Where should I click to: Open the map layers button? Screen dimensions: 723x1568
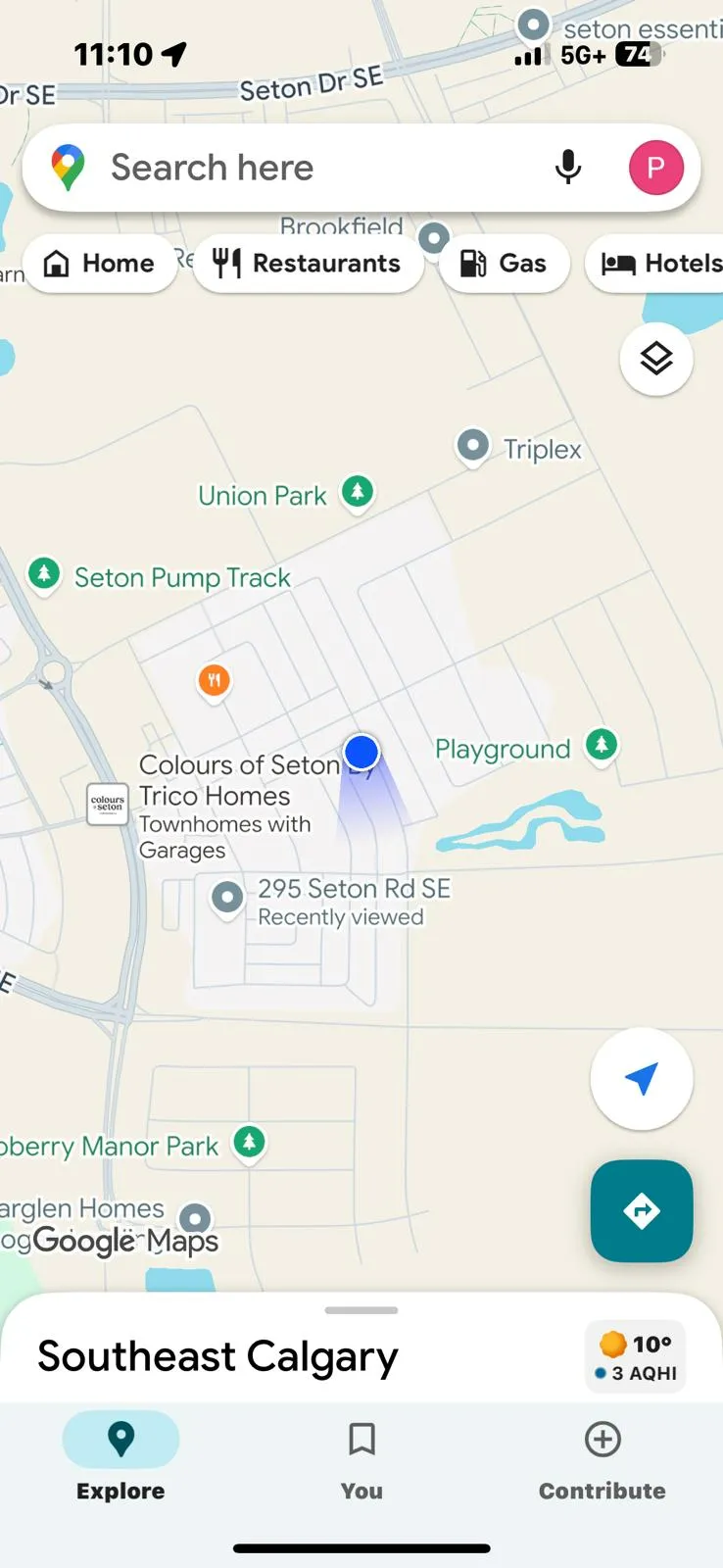[x=656, y=359]
